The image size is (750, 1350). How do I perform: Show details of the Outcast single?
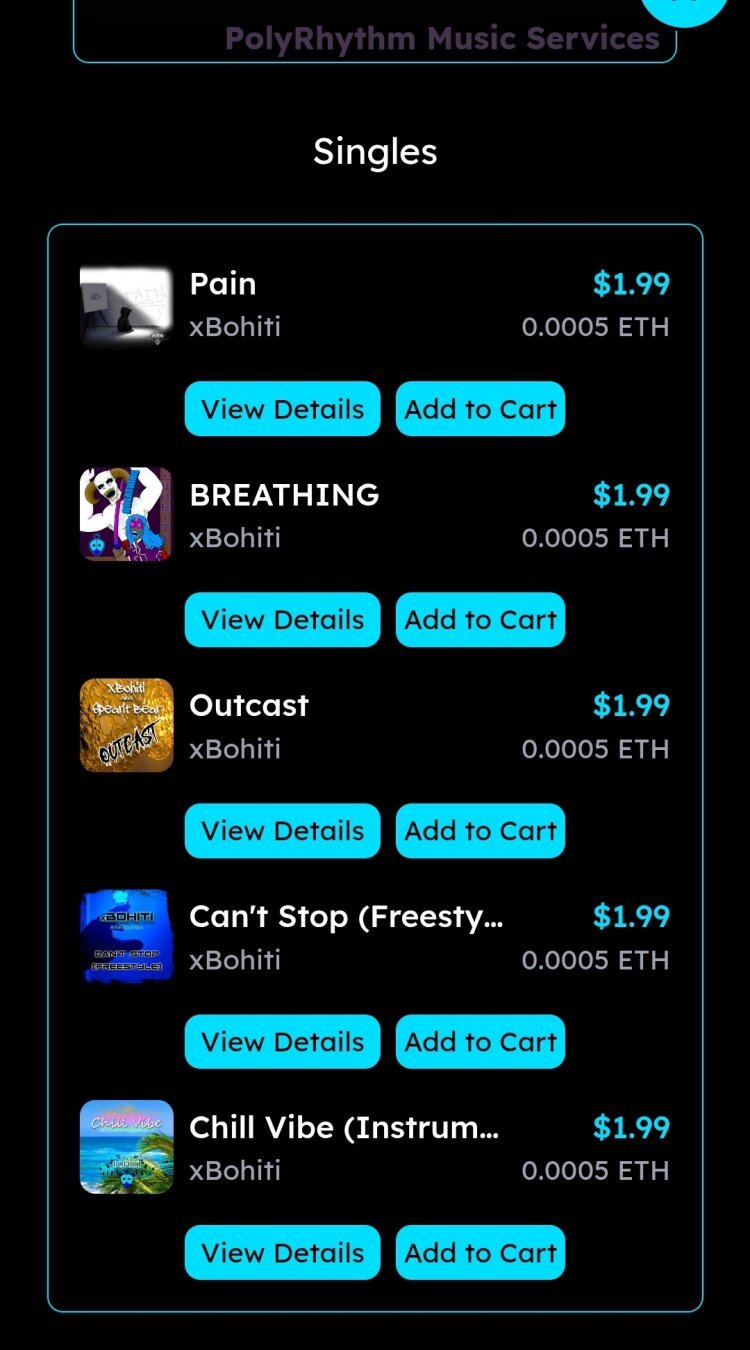click(282, 831)
